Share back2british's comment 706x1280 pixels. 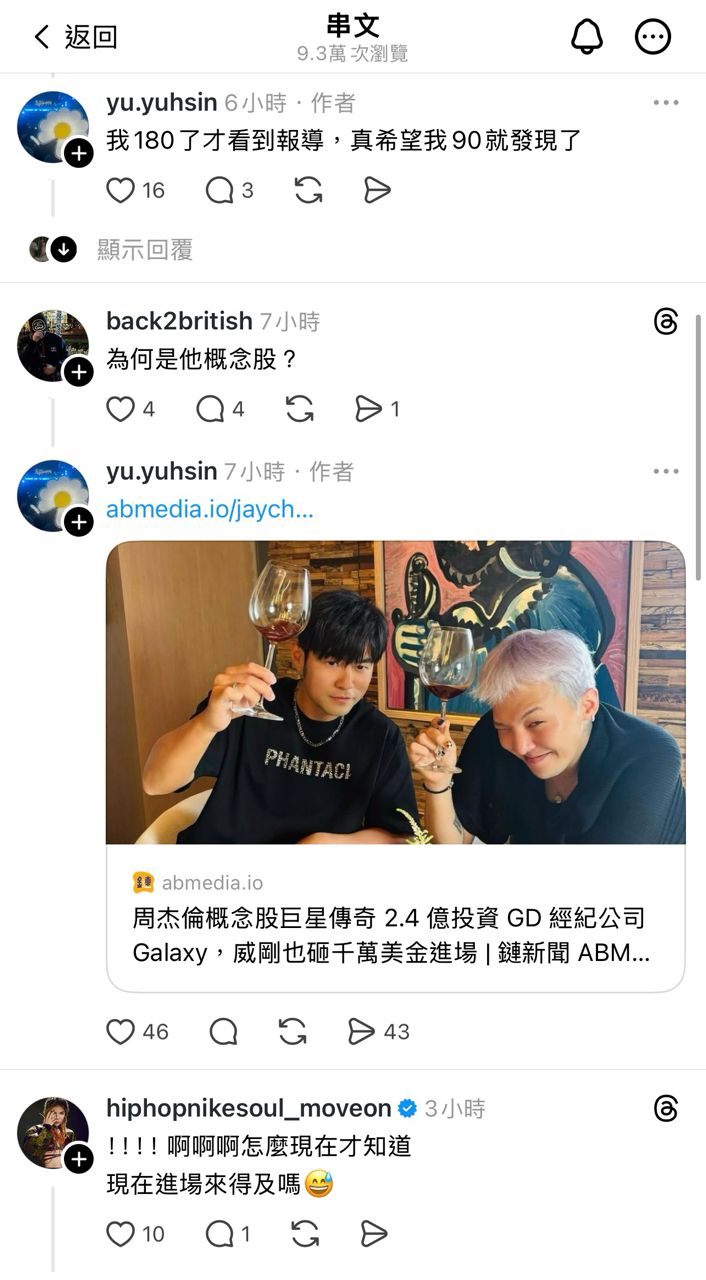[369, 409]
